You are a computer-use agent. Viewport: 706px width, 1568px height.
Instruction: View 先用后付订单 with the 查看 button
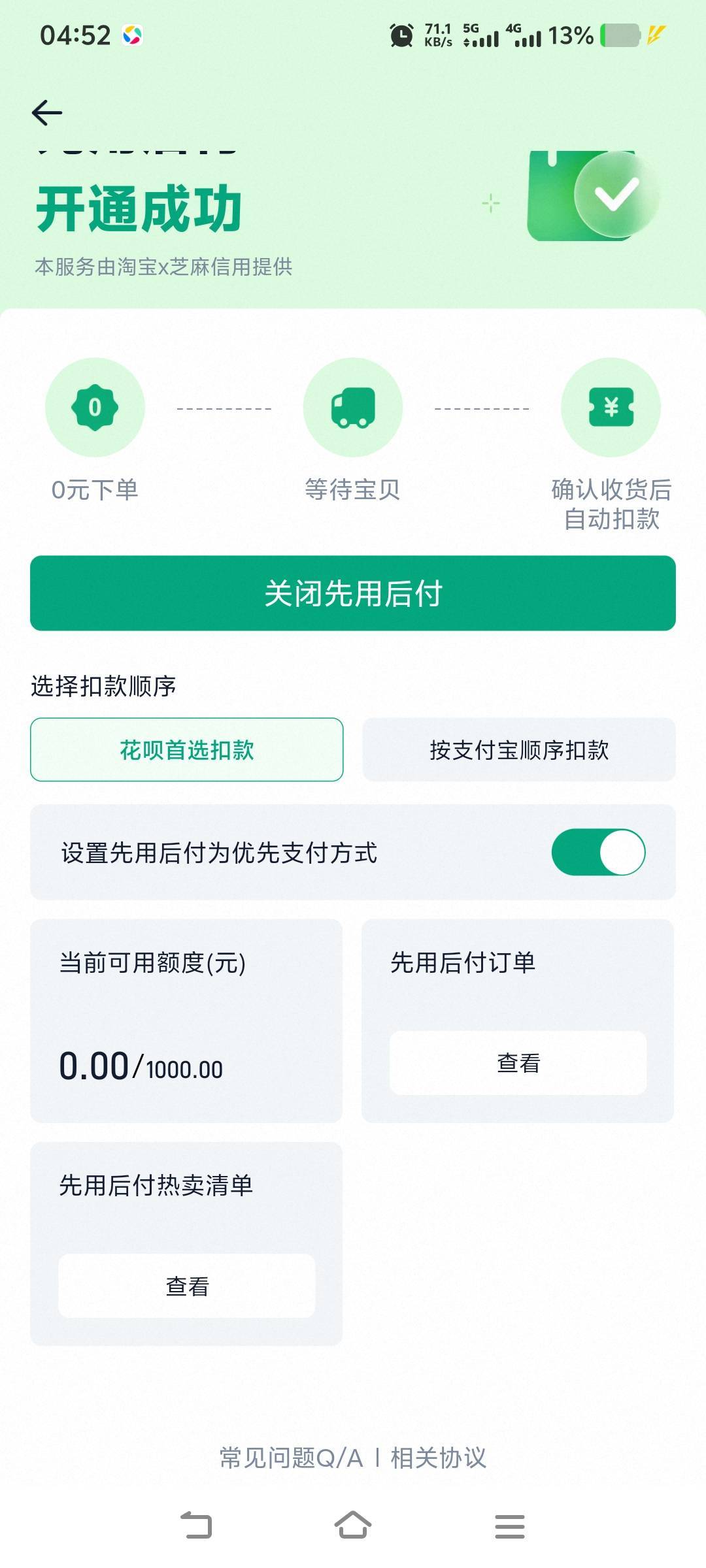click(x=518, y=1063)
